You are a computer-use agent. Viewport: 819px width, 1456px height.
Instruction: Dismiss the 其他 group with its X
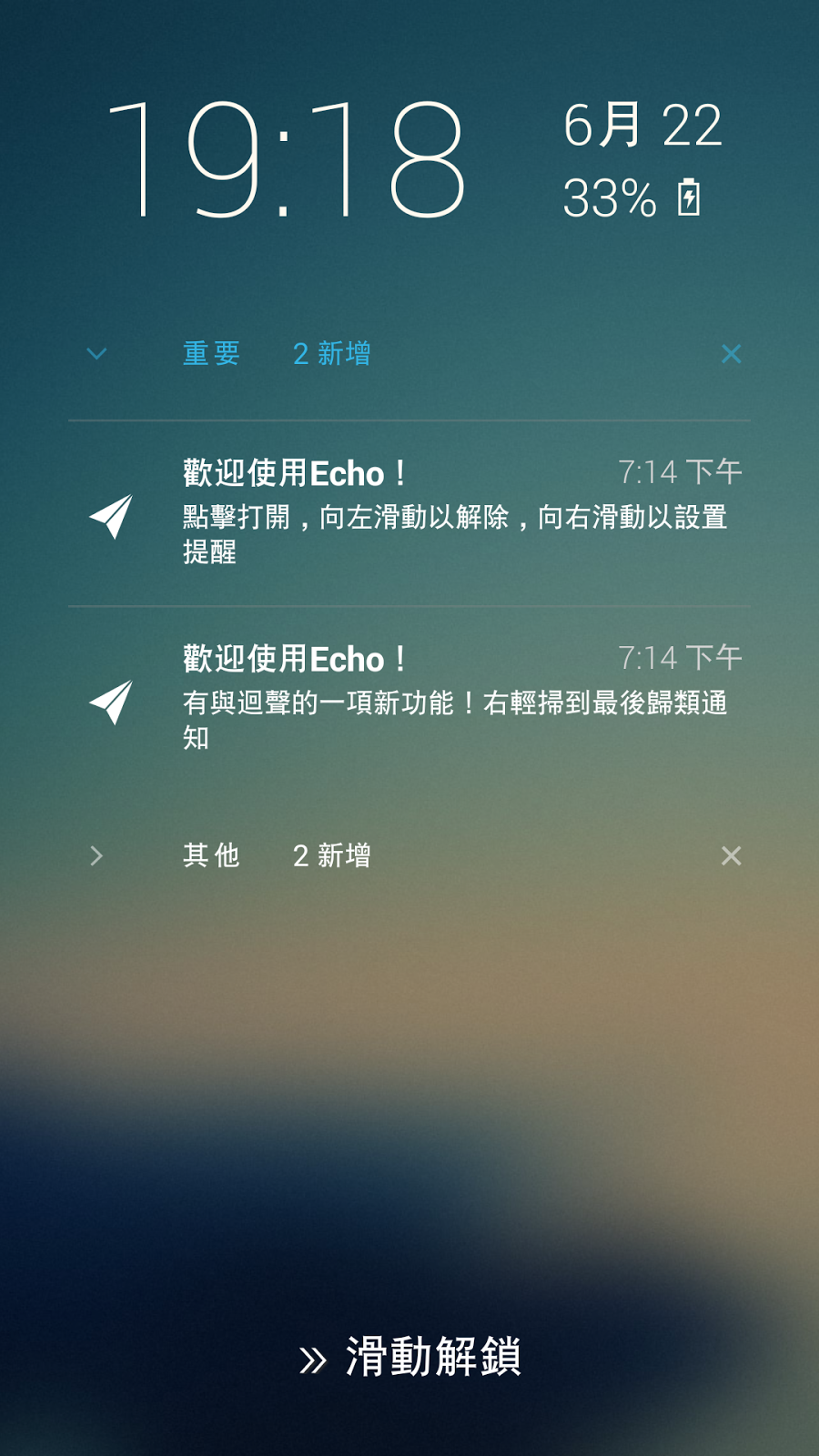pos(732,855)
